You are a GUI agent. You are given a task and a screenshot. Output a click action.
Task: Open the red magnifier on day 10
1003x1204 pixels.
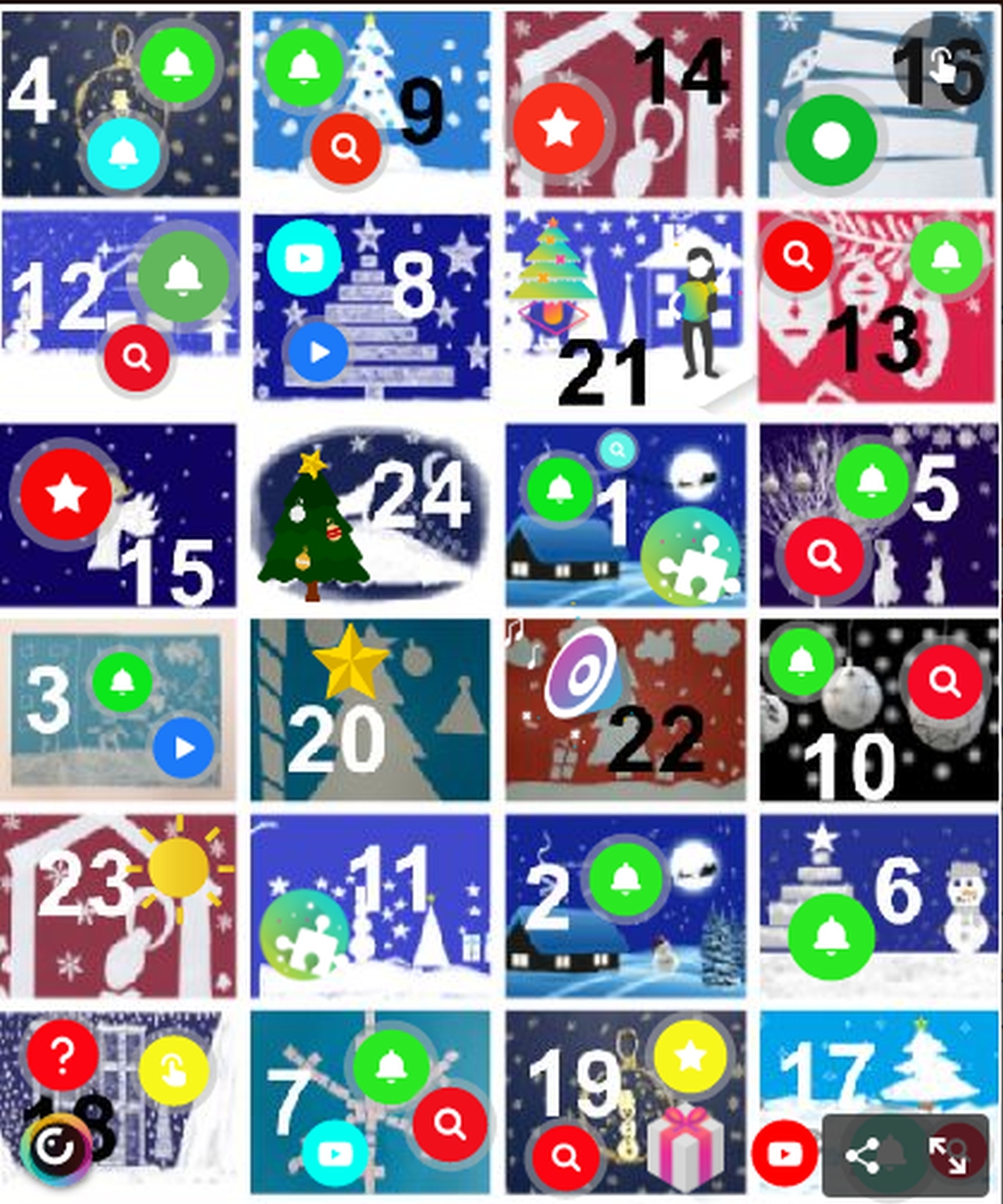(944, 682)
